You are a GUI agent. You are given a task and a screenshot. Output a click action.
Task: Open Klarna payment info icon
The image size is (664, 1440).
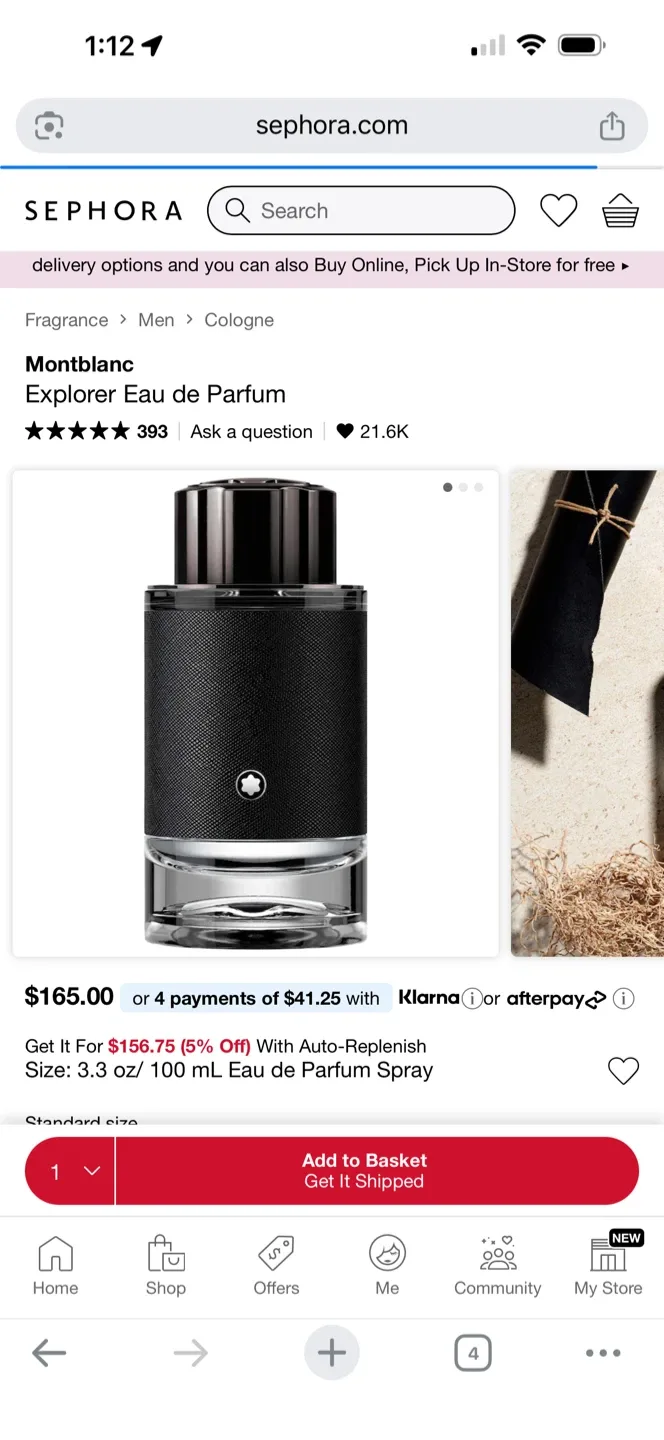coord(472,999)
